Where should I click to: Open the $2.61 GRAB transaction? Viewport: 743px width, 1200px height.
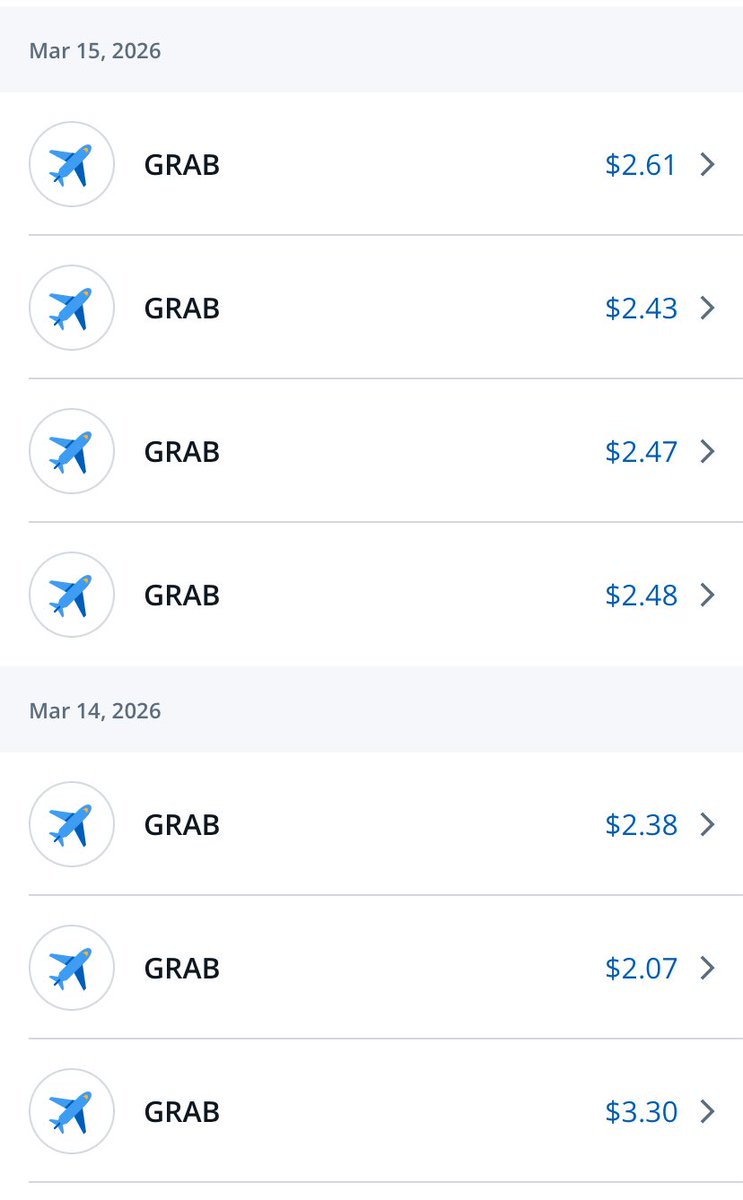[x=371, y=165]
